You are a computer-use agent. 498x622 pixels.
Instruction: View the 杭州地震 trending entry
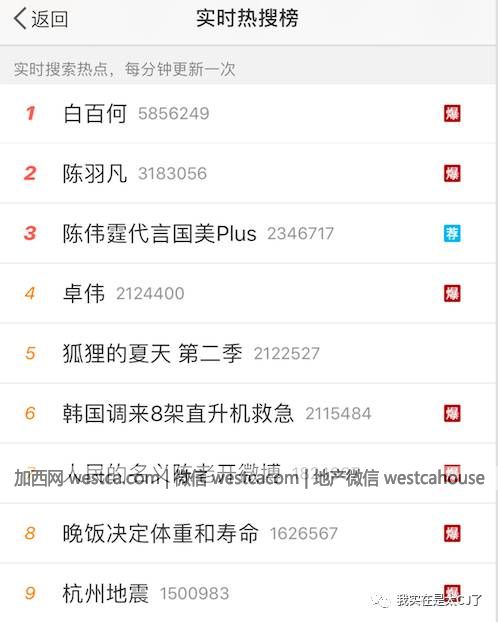(249, 593)
